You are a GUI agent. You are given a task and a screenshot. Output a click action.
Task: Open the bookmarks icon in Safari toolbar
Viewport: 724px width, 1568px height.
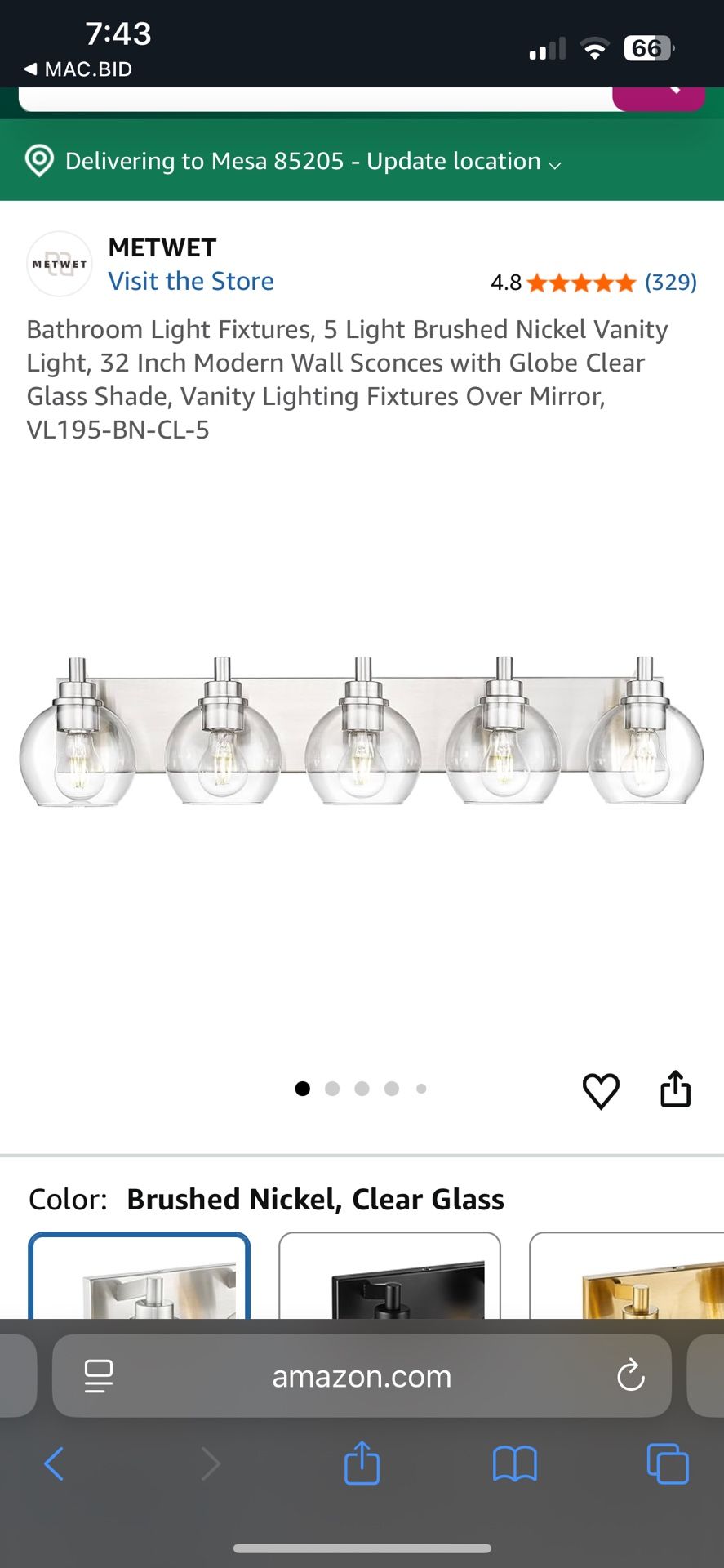coord(513,1463)
